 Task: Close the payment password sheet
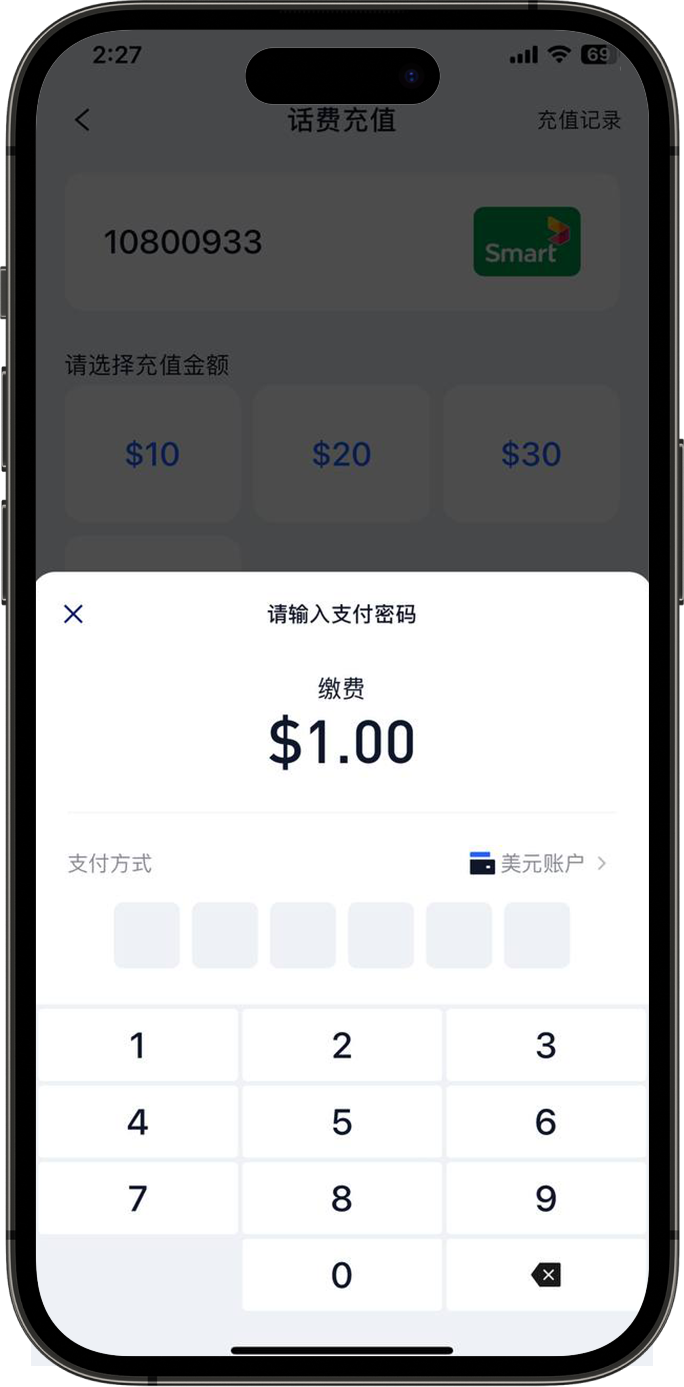73,614
